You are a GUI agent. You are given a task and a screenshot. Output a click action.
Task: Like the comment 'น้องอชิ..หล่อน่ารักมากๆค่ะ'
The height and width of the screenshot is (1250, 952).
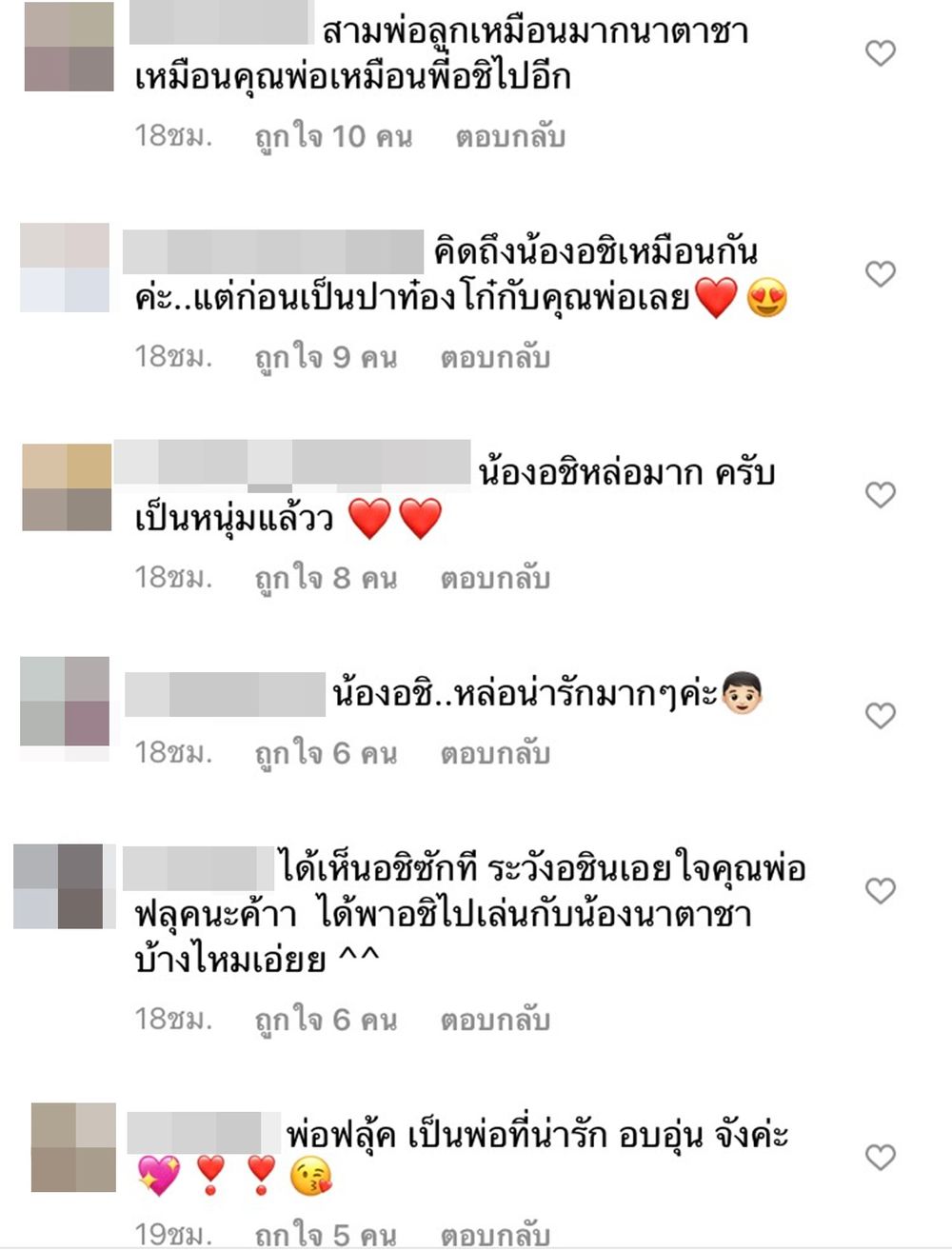881,716
